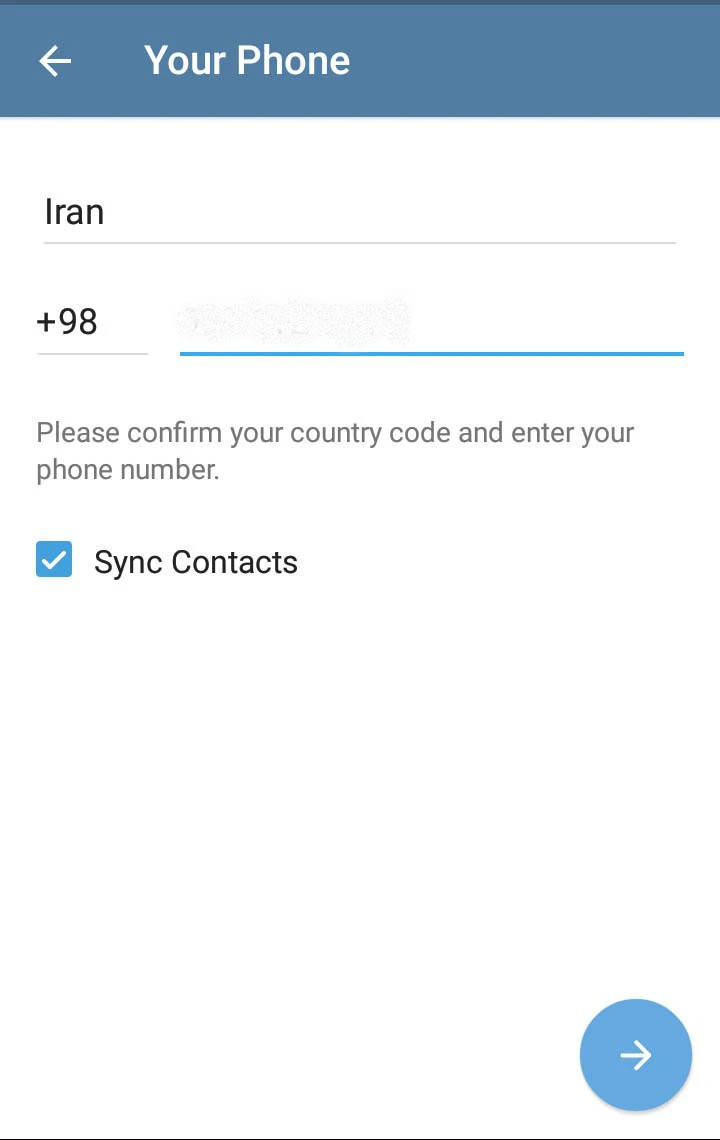Edit the +98 country code field
The height and width of the screenshot is (1140, 720).
click(x=91, y=322)
